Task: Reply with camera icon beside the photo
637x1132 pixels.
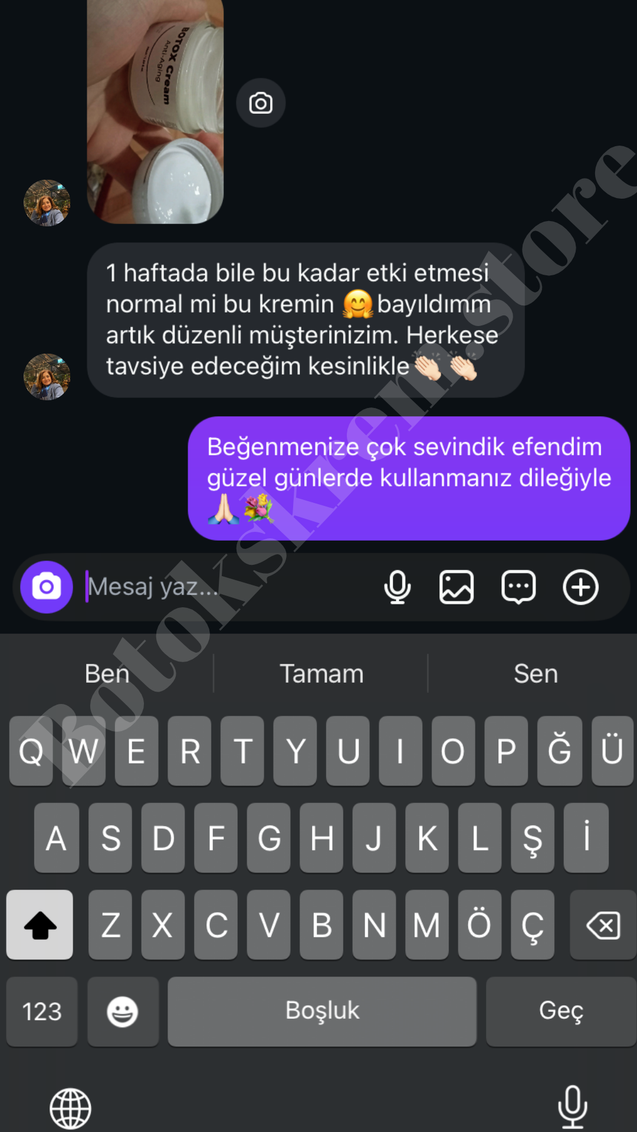Action: (261, 103)
